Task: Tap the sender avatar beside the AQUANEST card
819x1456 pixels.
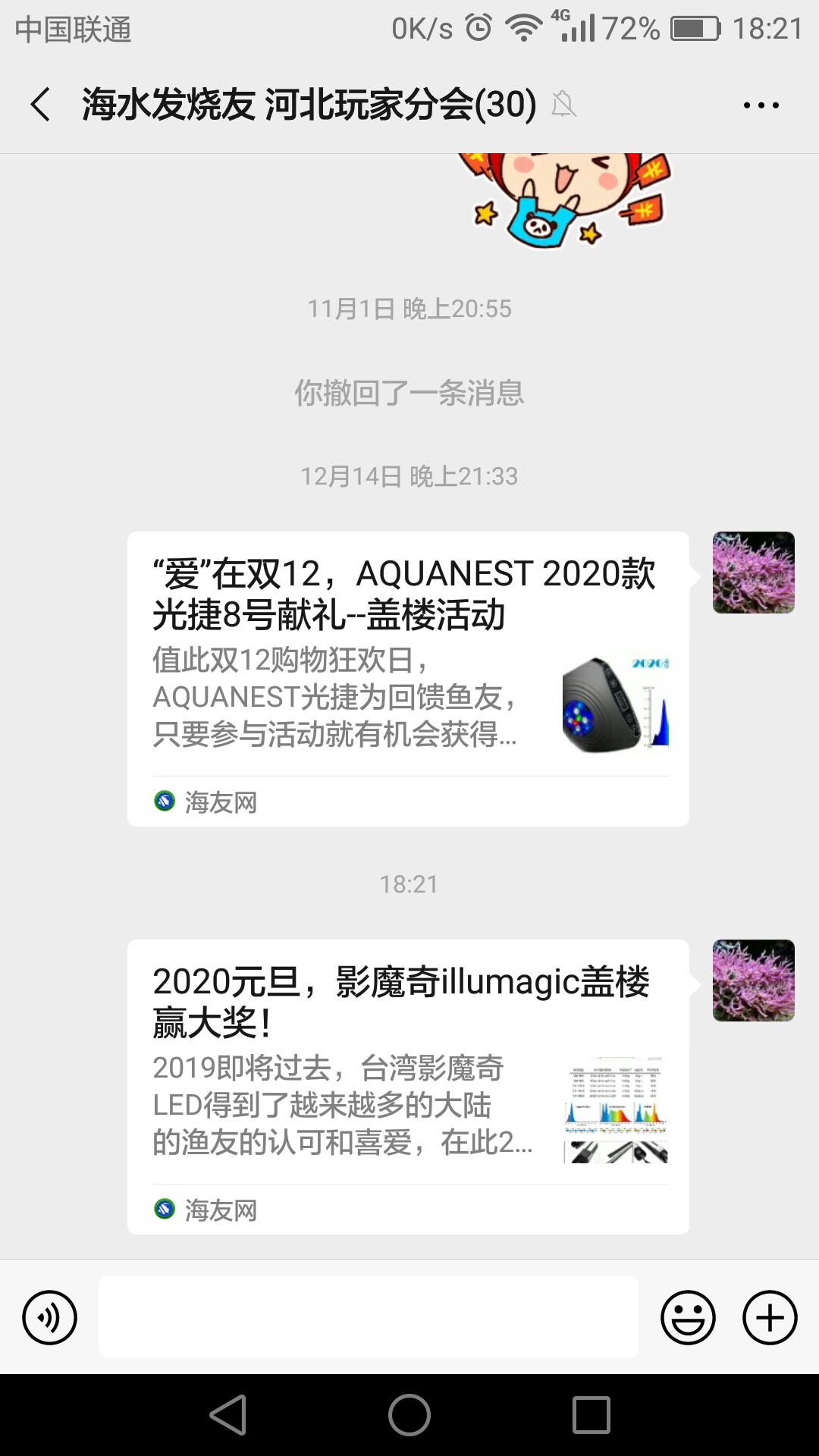Action: [x=754, y=573]
